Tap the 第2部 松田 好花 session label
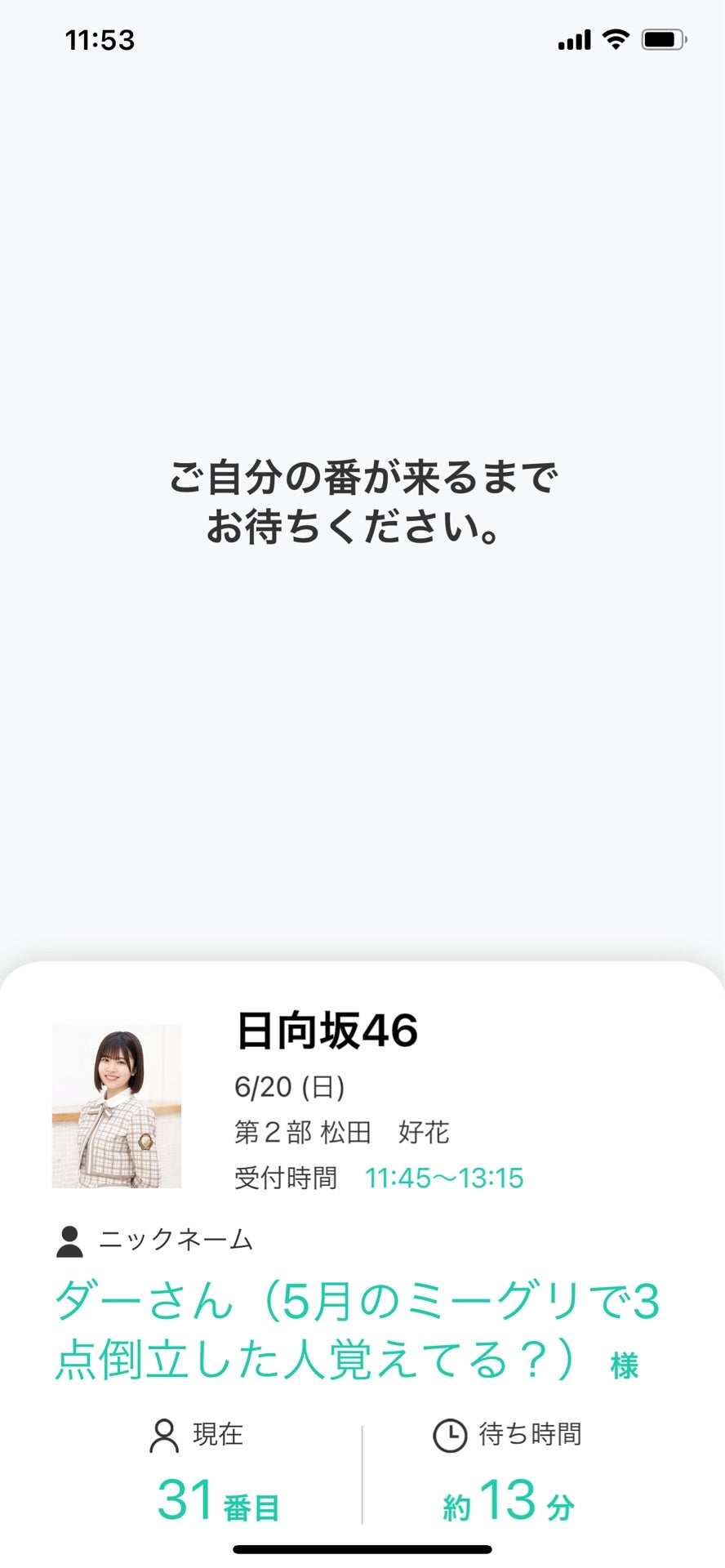Image resolution: width=725 pixels, height=1568 pixels. point(343,1133)
